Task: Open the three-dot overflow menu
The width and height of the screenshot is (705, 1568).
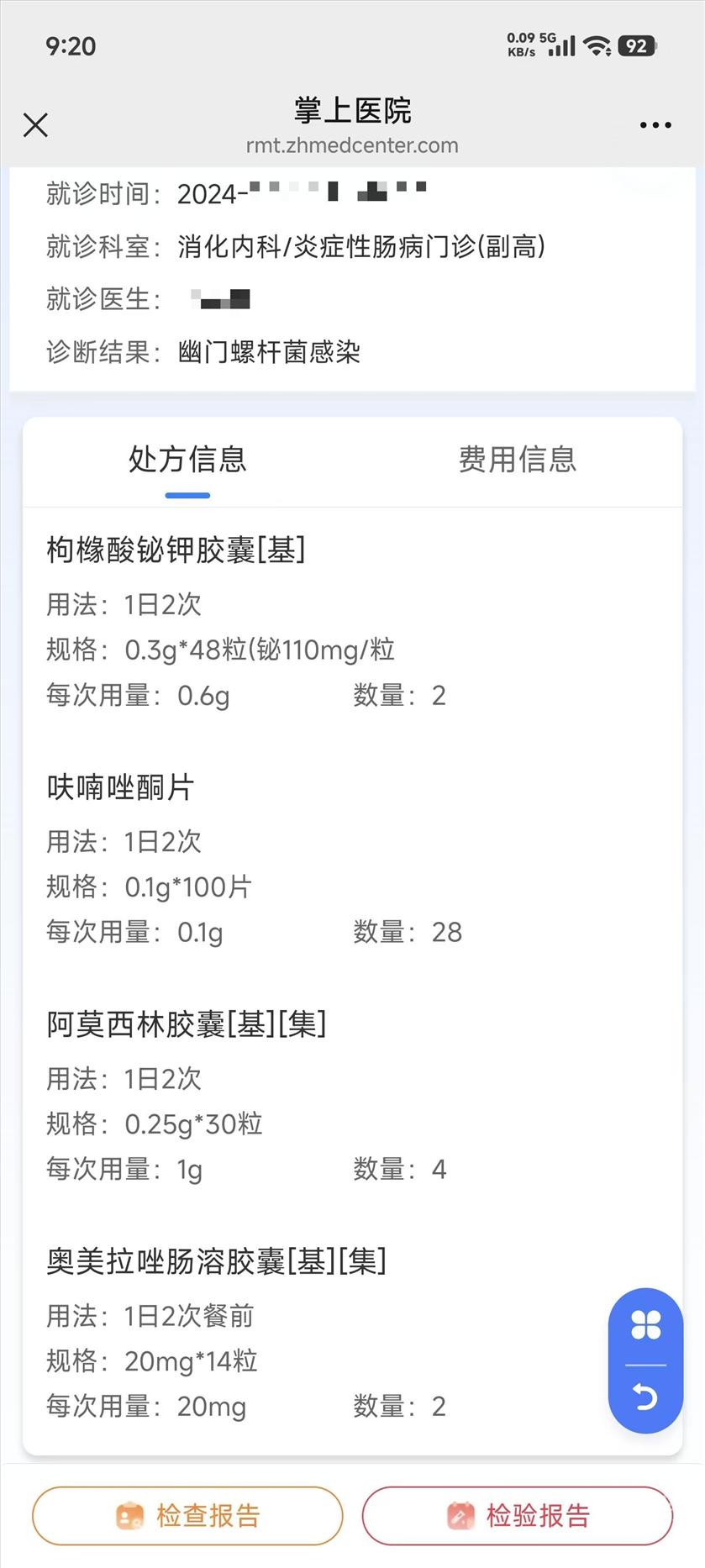Action: pyautogui.click(x=655, y=125)
